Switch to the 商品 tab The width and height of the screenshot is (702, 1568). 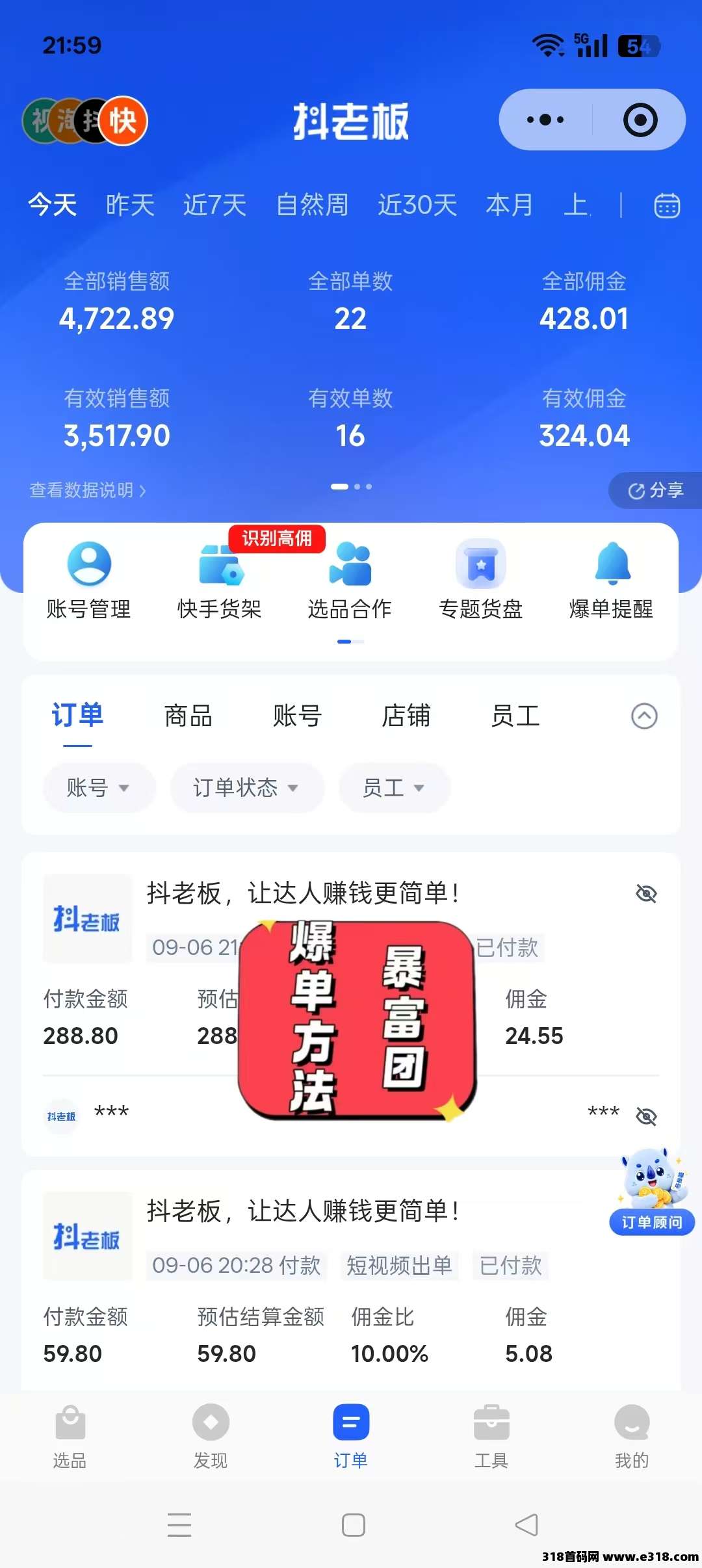pyautogui.click(x=188, y=716)
